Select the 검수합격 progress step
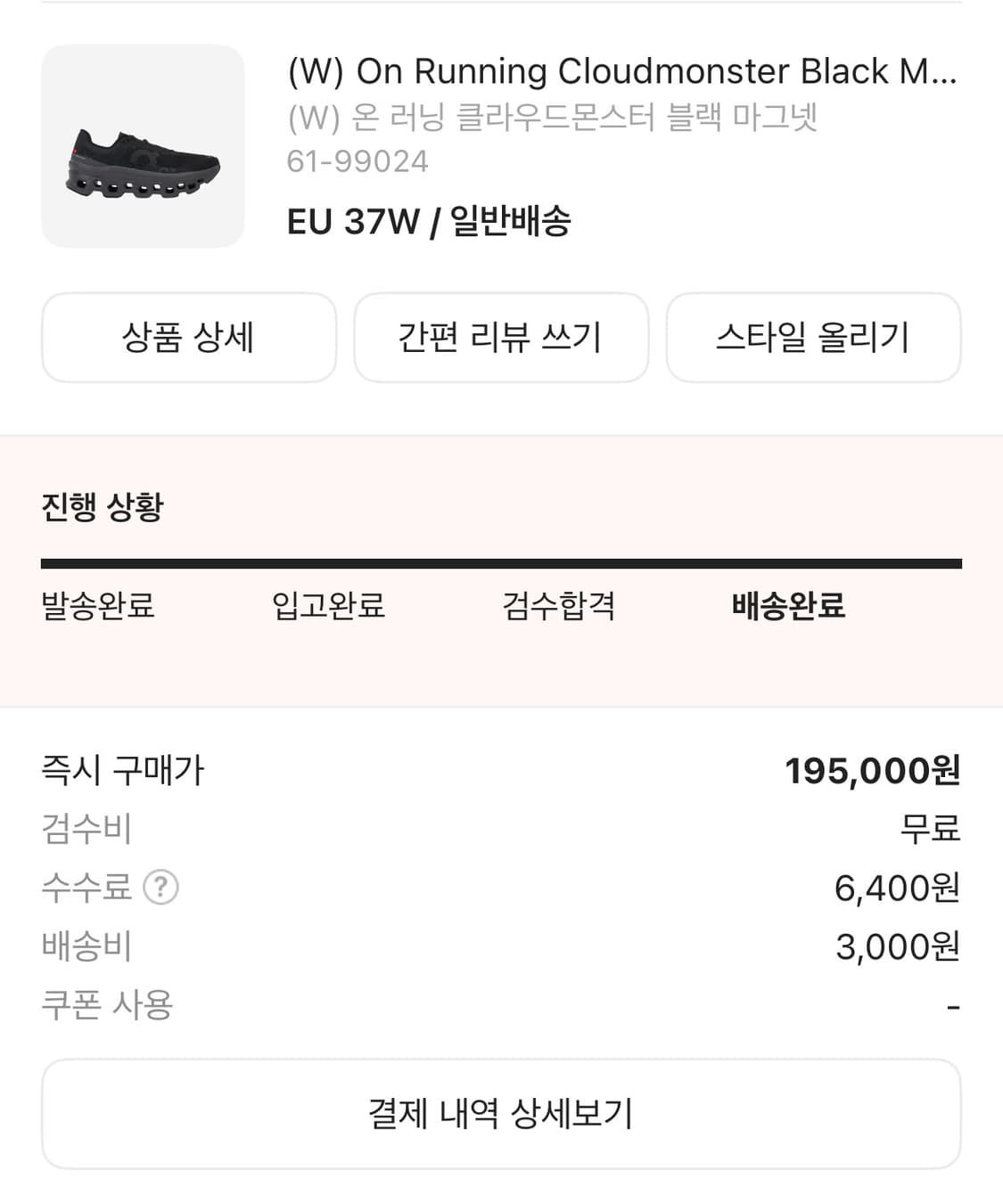The width and height of the screenshot is (1003, 1204). click(x=559, y=607)
